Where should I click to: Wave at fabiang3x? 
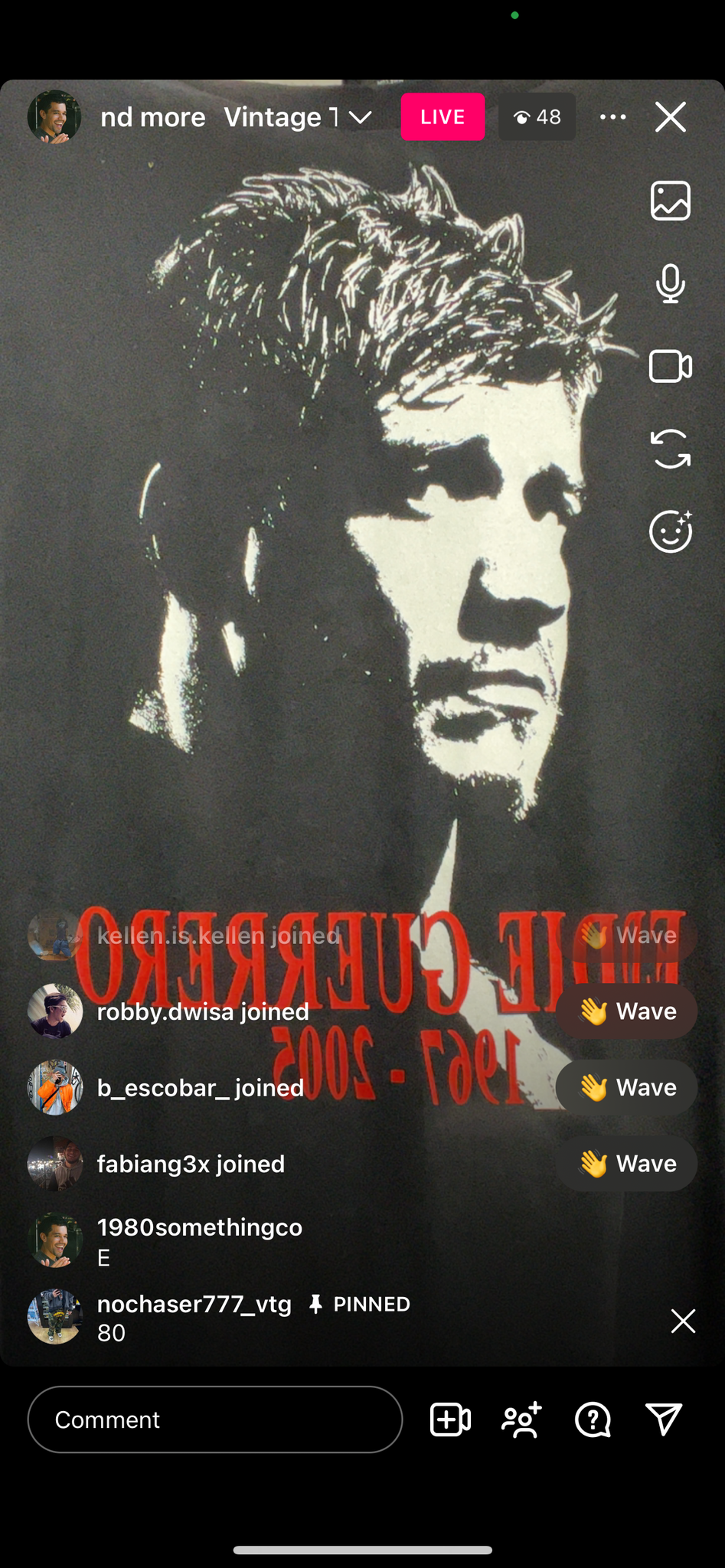pos(626,1164)
